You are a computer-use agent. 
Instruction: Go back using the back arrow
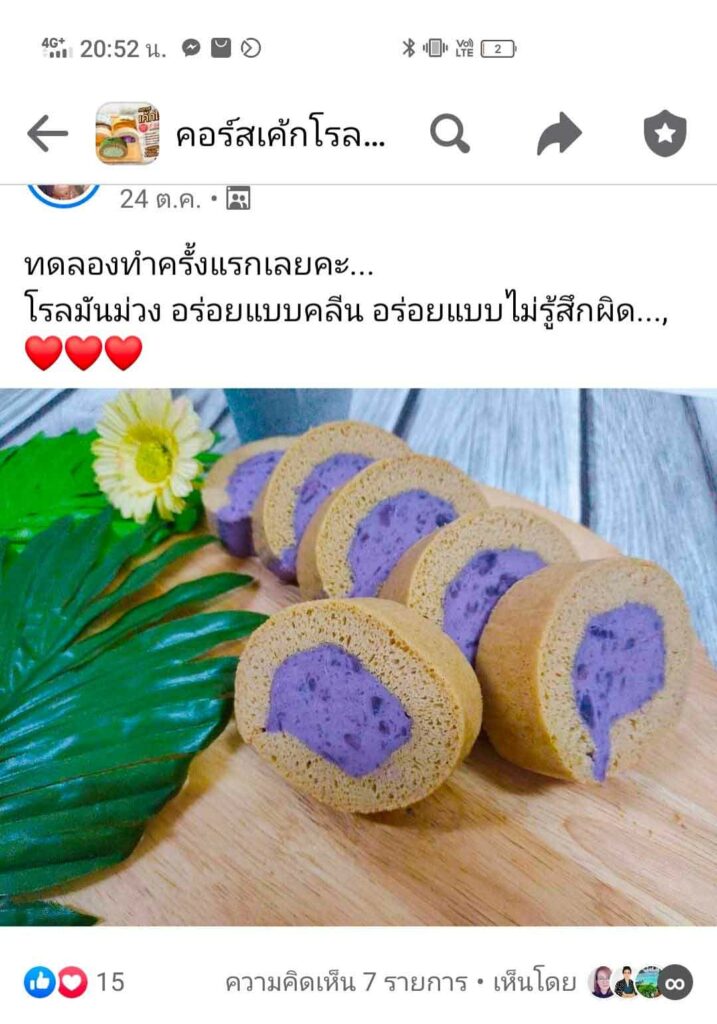[47, 133]
